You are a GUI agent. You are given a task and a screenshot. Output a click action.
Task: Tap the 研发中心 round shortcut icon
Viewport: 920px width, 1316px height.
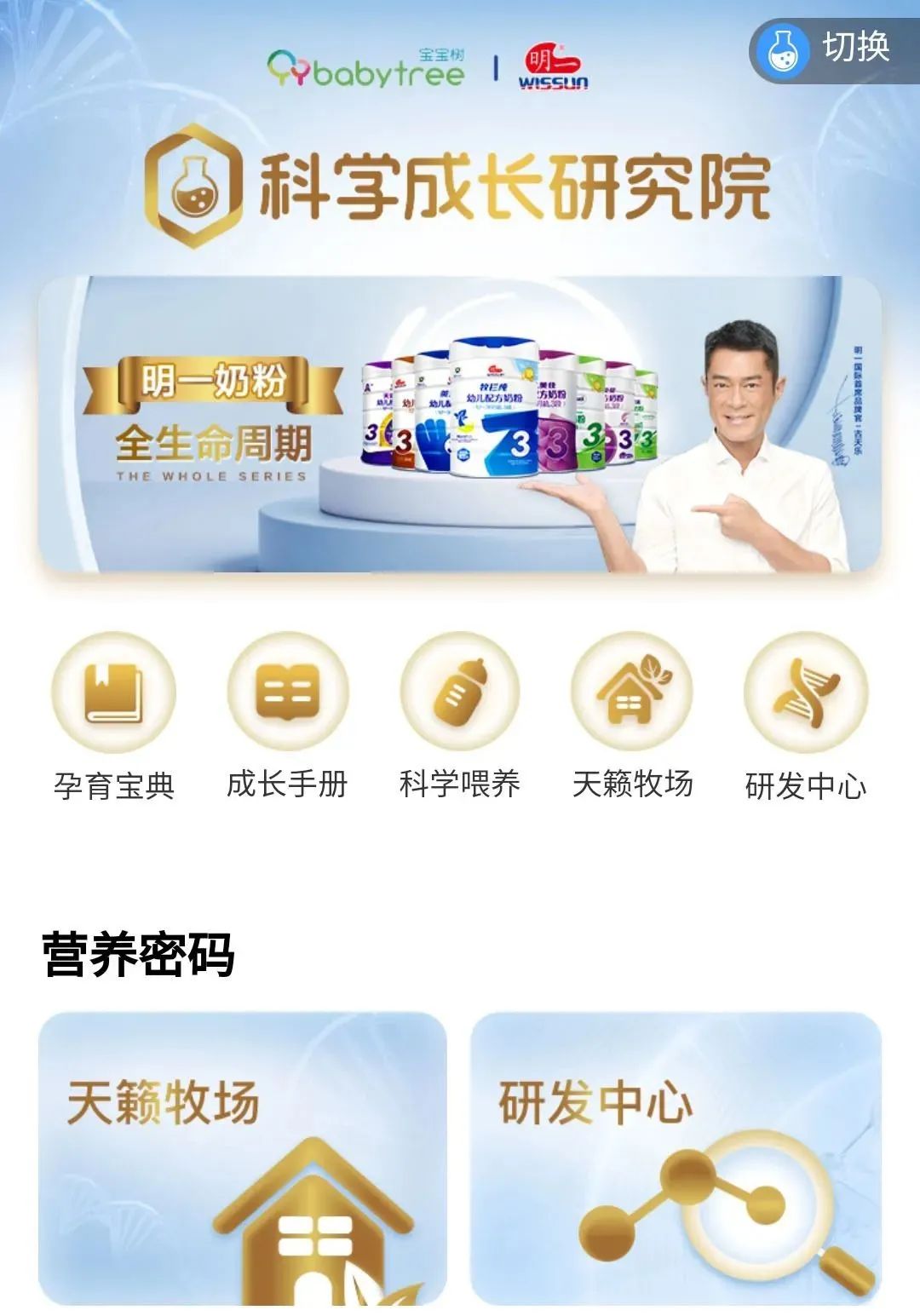pyautogui.click(x=805, y=692)
